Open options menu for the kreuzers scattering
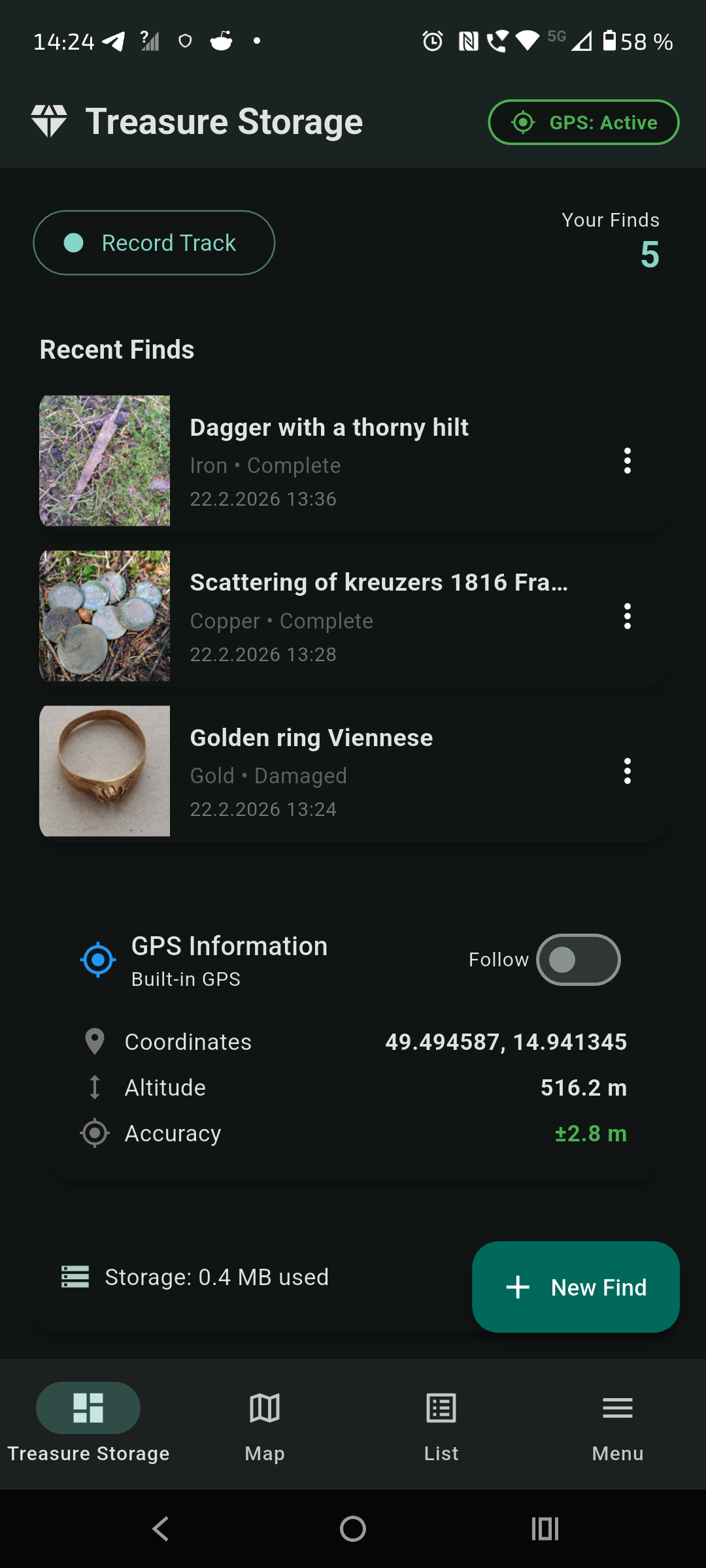Viewport: 706px width, 1568px height. [628, 615]
